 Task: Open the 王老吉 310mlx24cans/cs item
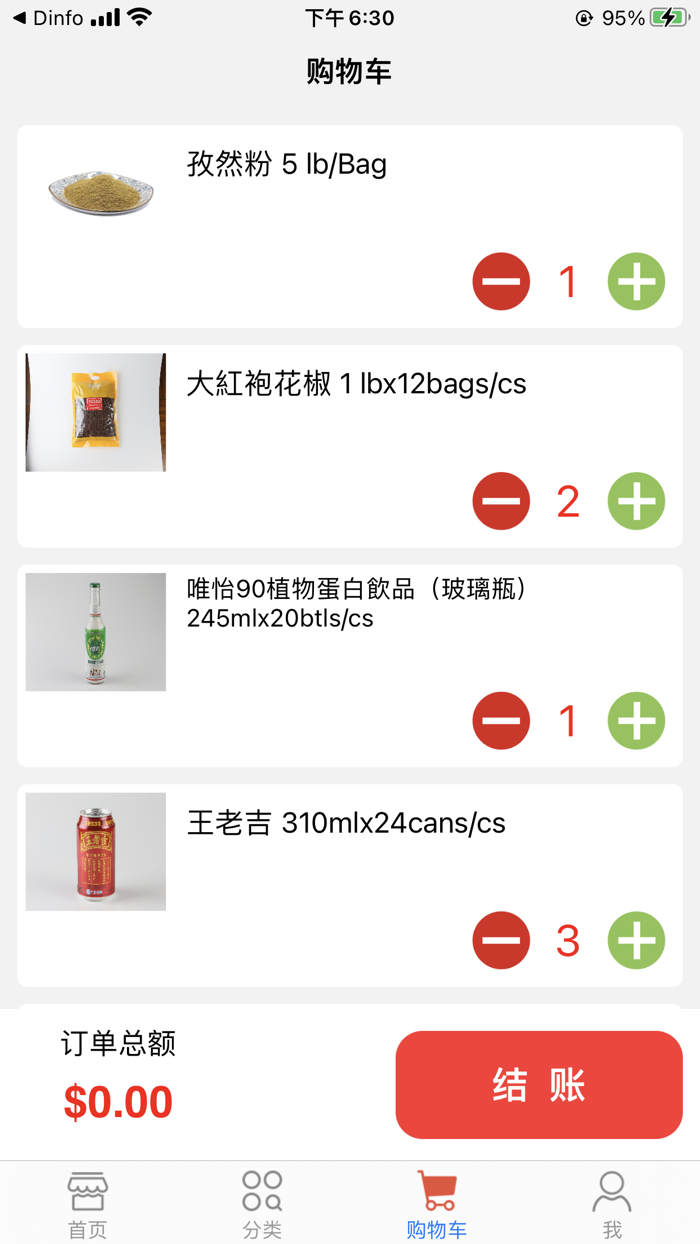click(x=346, y=824)
